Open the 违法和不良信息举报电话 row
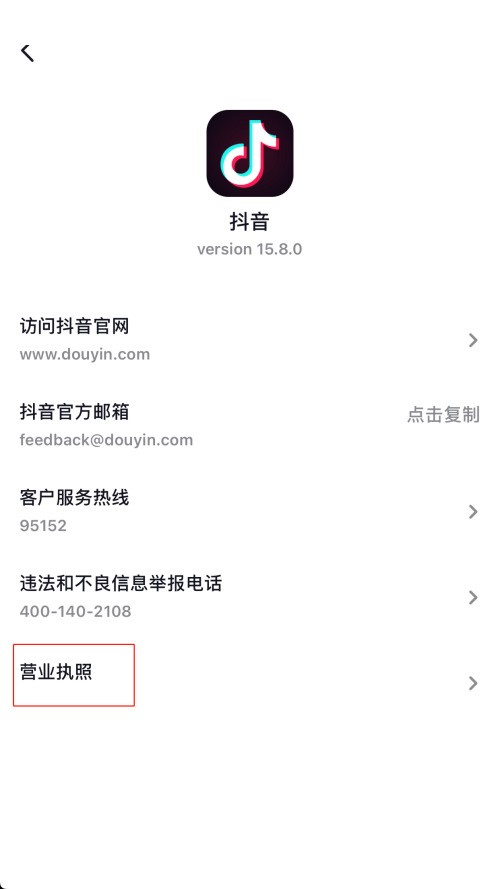 [250, 597]
